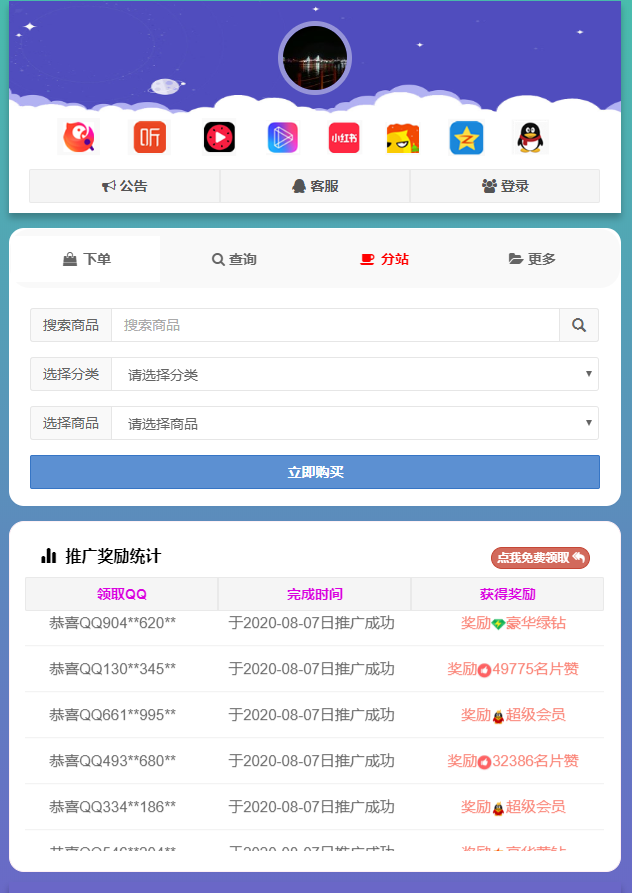
Task: Focus the 搜索商品 input field
Action: coord(334,325)
